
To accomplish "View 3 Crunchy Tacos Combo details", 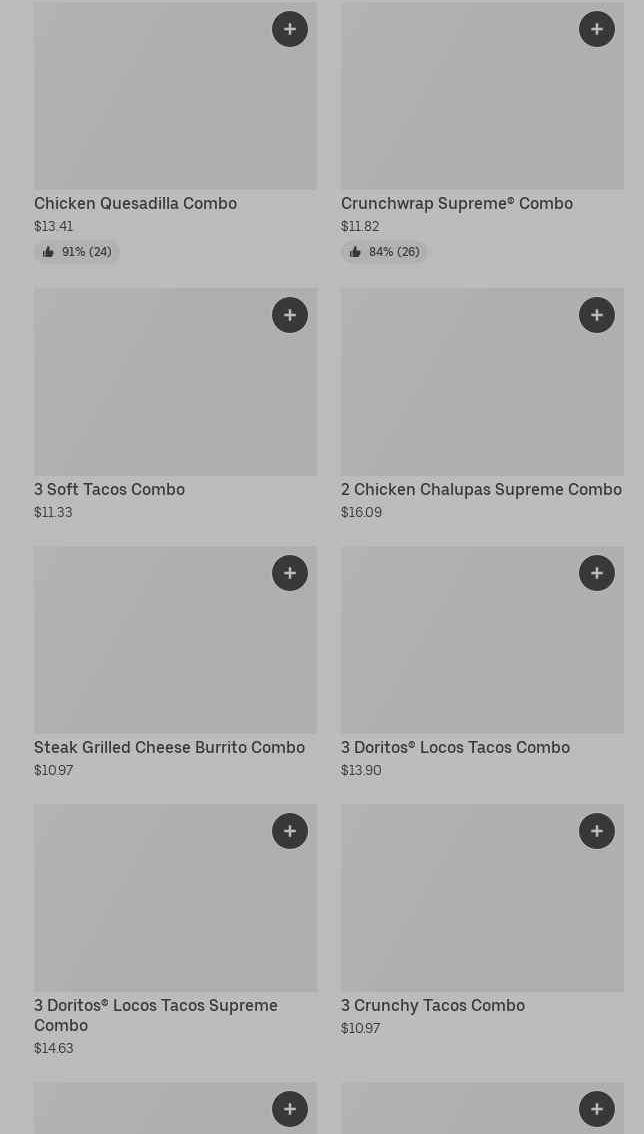I will [x=432, y=1006].
